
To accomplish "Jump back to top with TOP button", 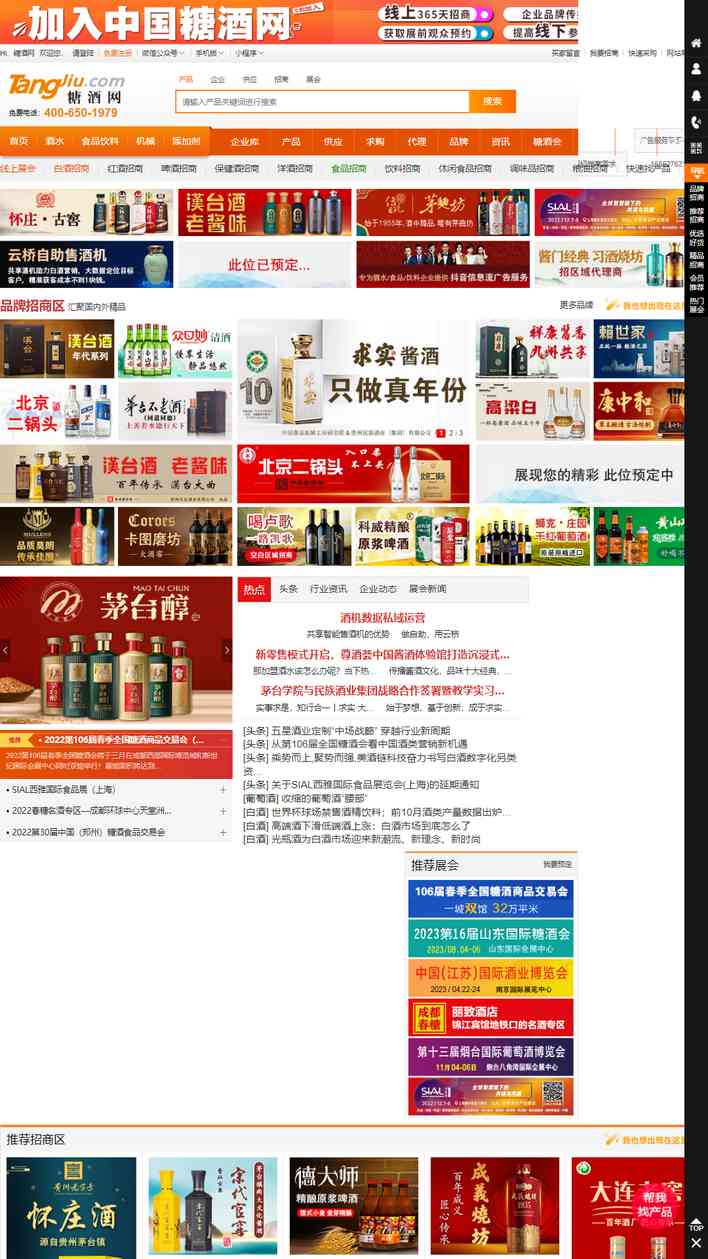I will coord(696,1224).
